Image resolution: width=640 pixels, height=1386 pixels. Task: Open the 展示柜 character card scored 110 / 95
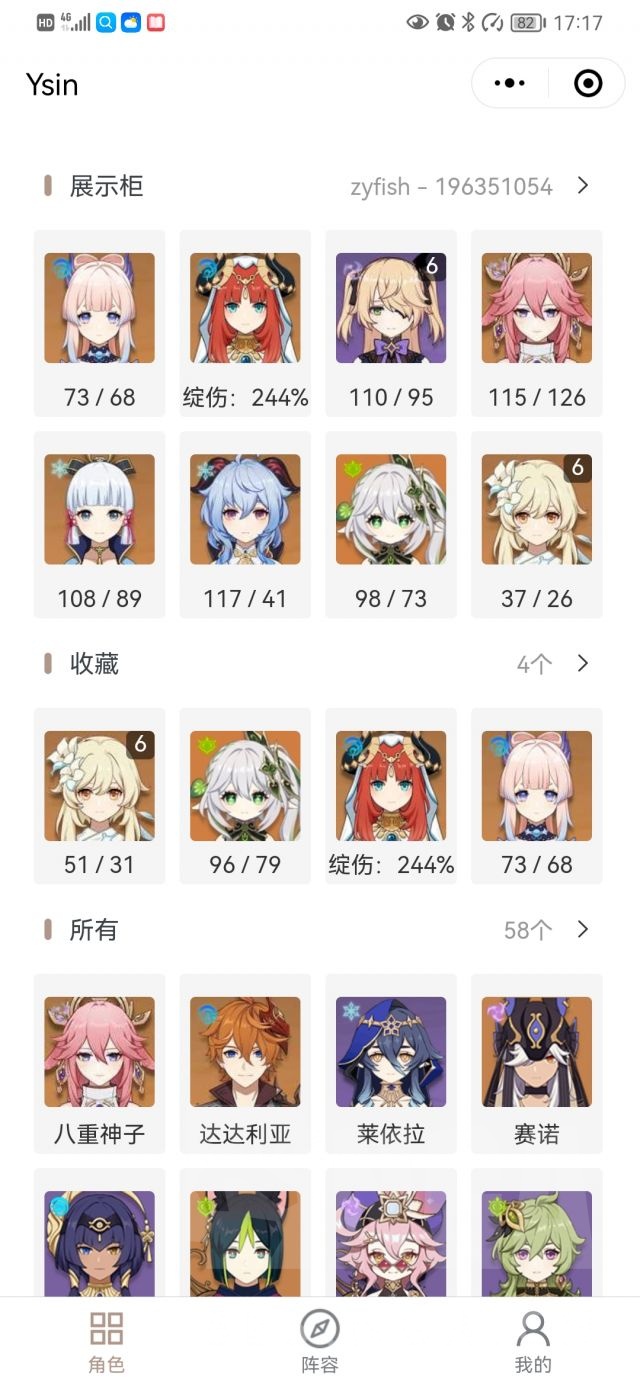pos(391,323)
